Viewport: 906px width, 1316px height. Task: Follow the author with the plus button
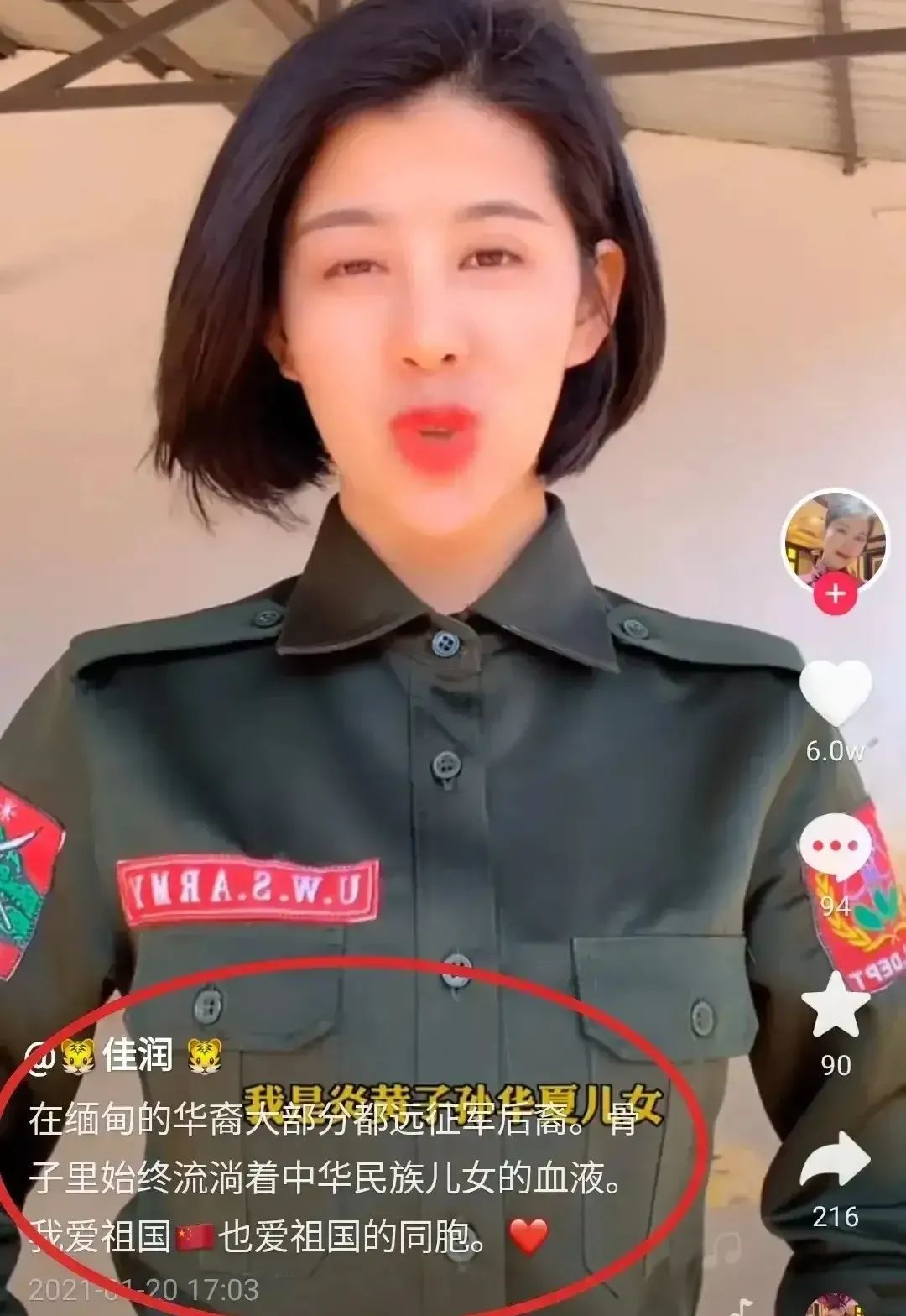[x=835, y=594]
